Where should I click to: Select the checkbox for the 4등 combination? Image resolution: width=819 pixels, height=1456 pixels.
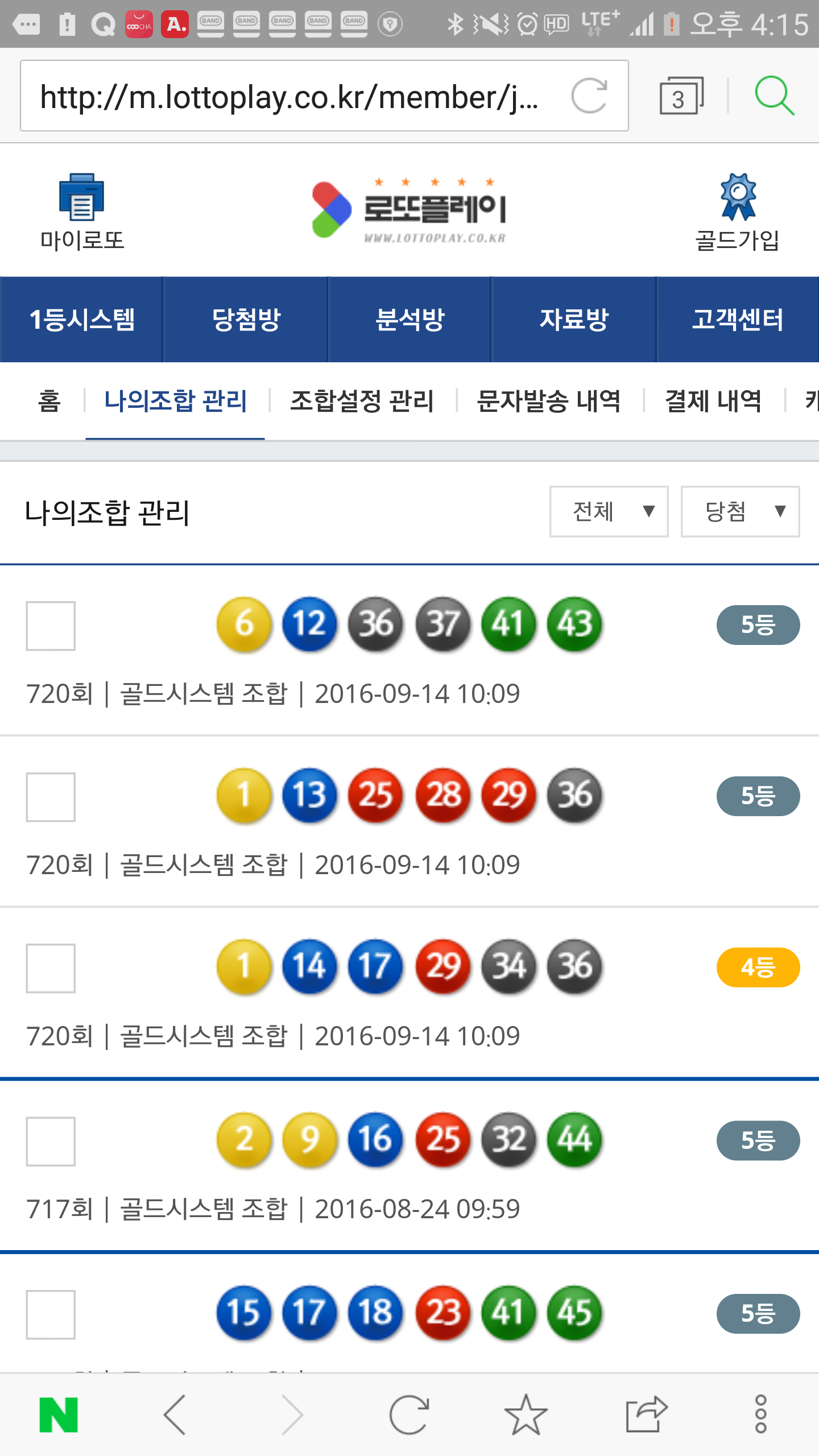point(51,968)
